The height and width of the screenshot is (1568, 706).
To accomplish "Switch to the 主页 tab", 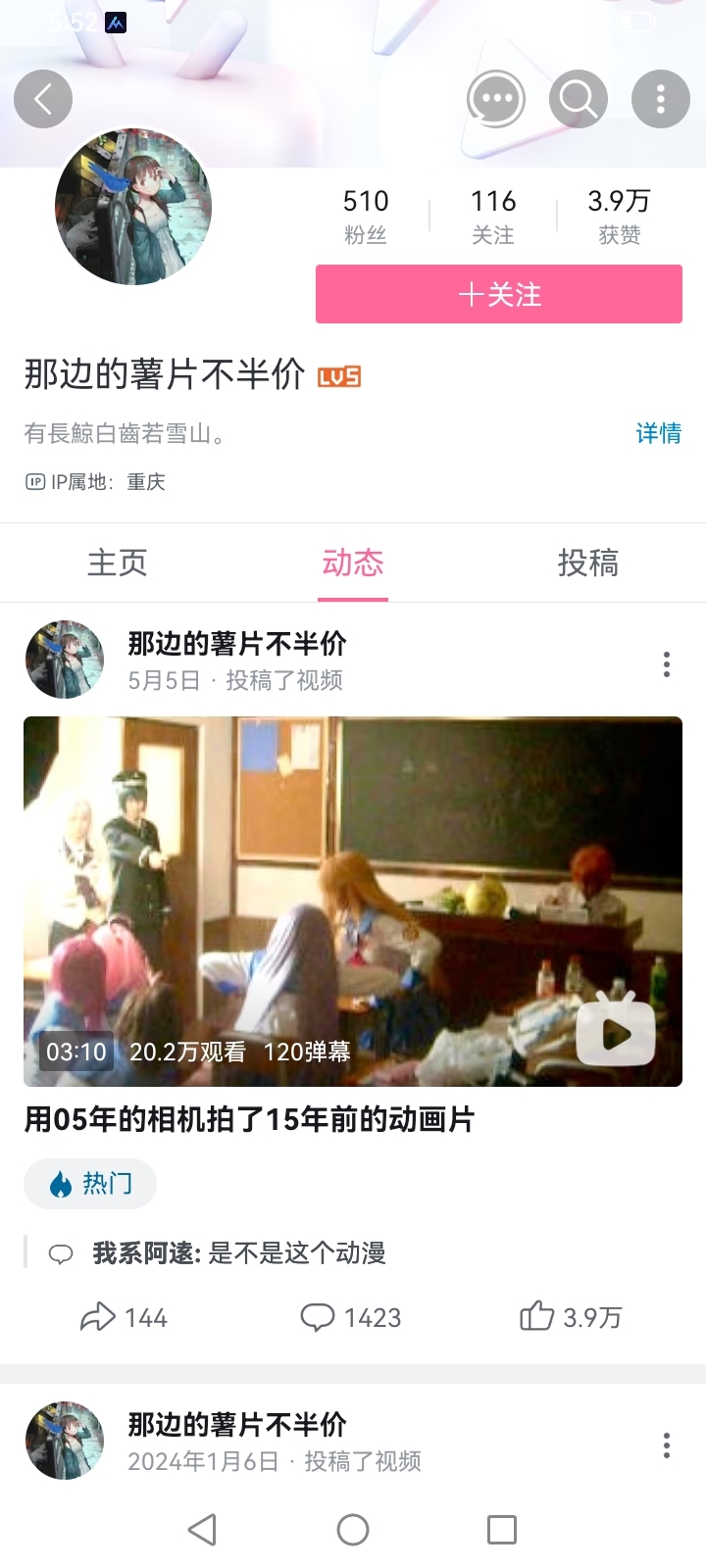I will click(x=118, y=563).
